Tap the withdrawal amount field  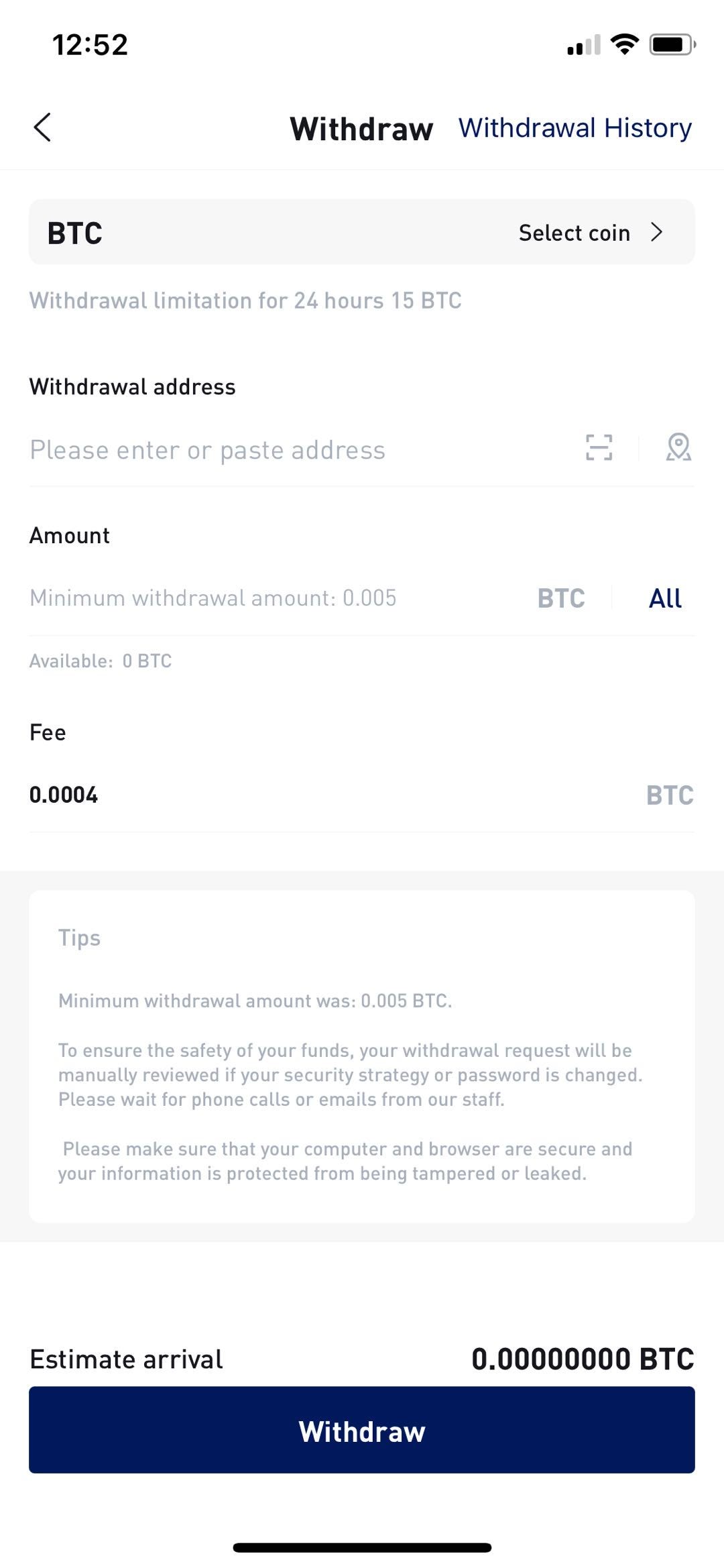(268, 598)
